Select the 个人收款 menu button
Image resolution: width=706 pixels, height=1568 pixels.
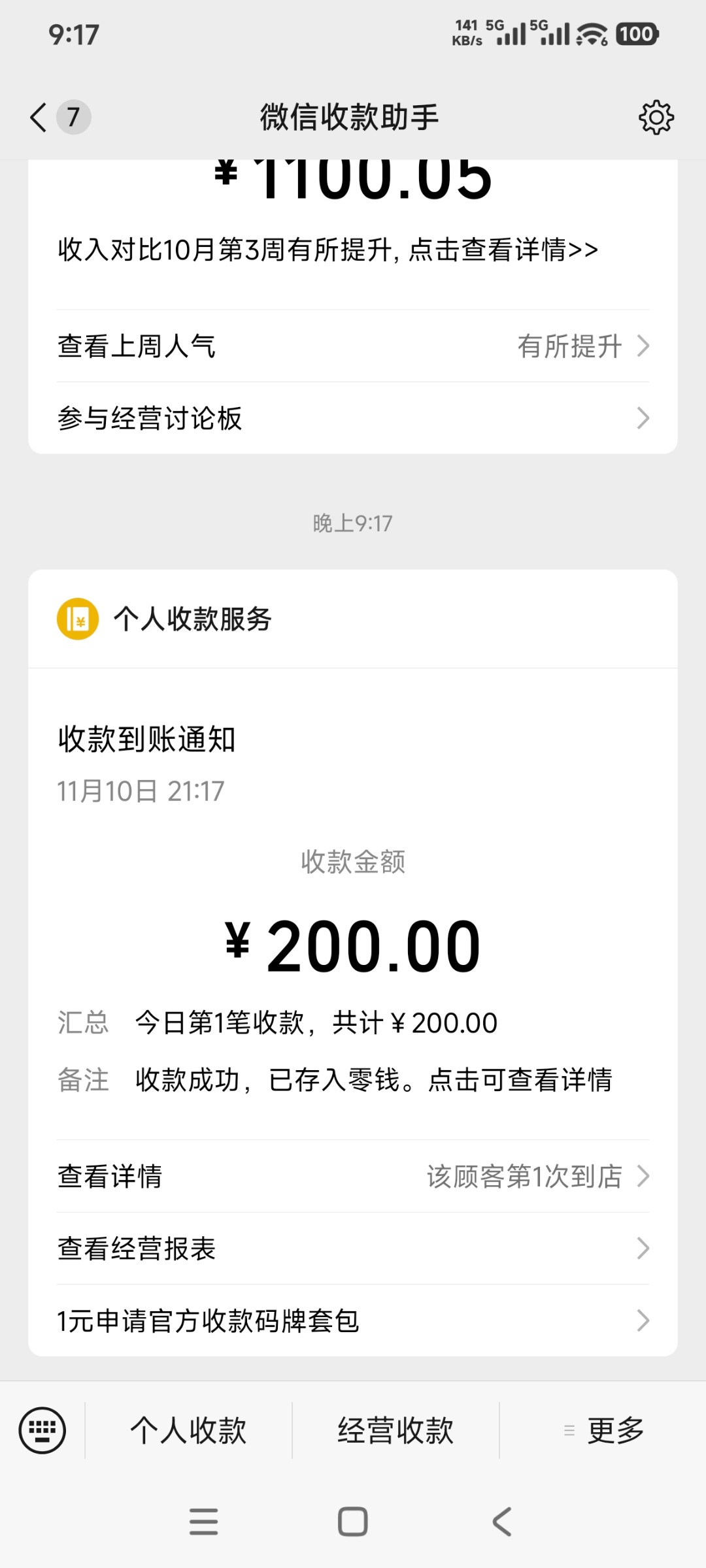[x=188, y=1430]
